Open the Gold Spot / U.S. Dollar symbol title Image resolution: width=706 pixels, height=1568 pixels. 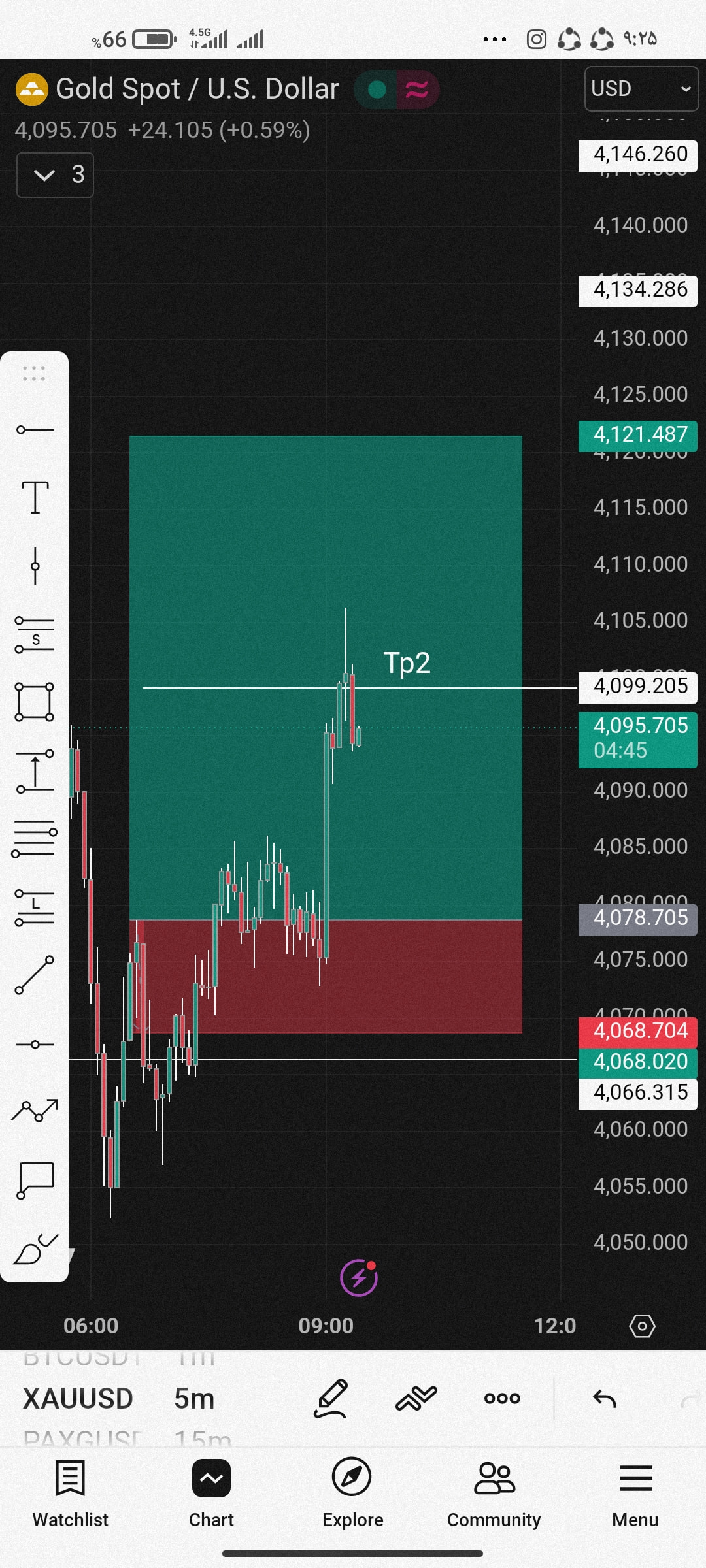point(197,89)
